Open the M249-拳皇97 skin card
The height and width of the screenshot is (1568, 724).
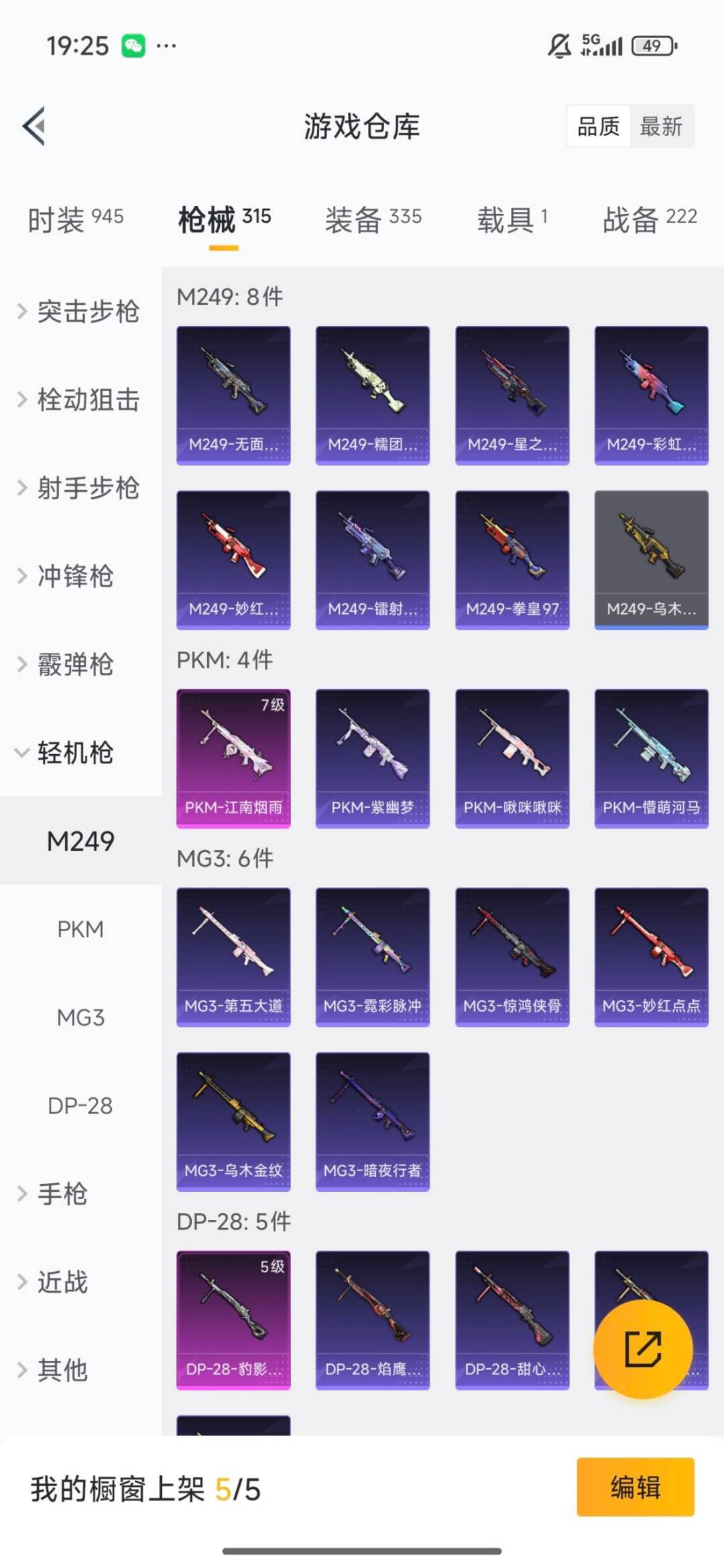pos(511,558)
